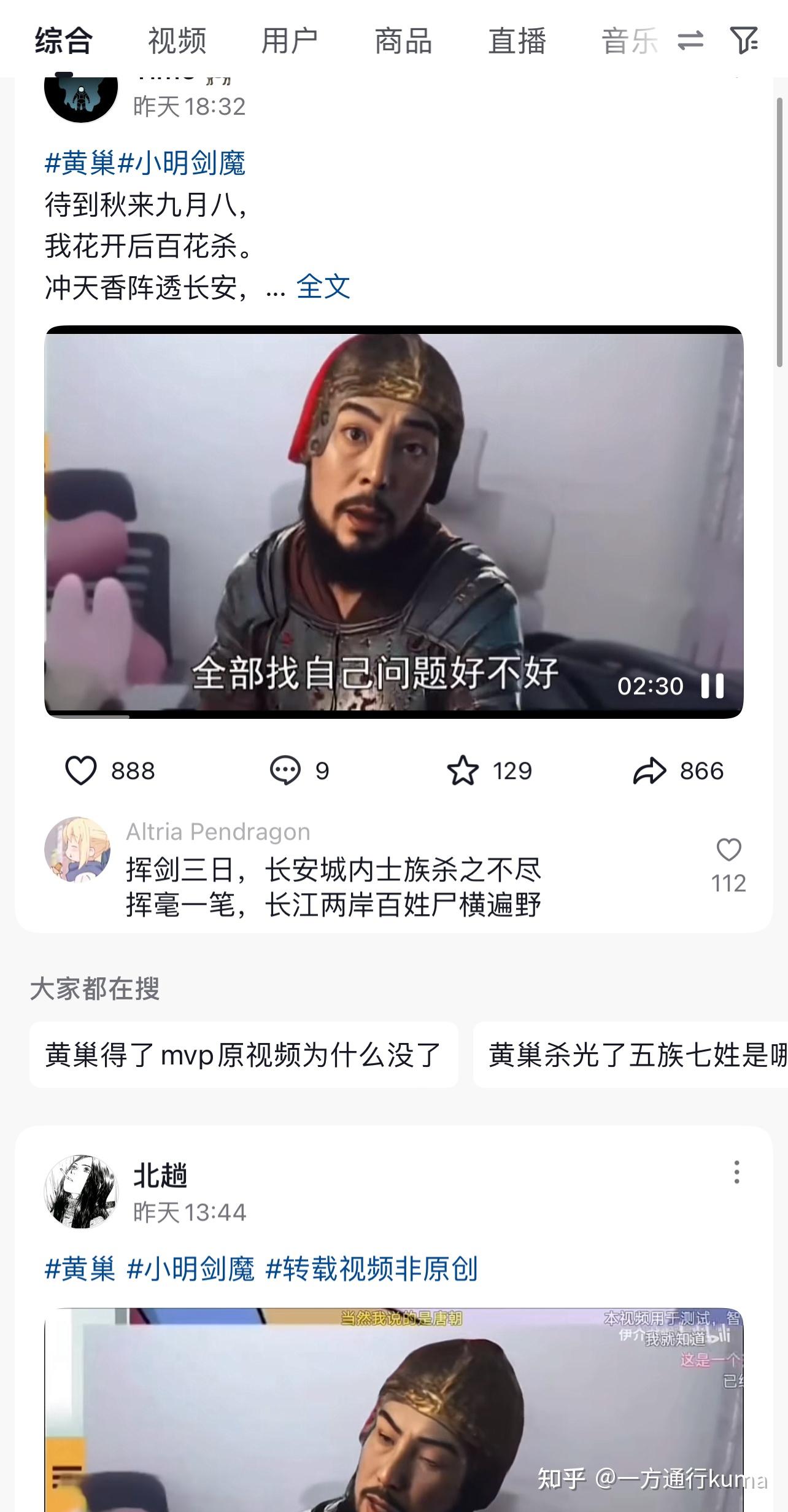
Task: Tap the swap arrows sort icon
Action: pos(690,41)
